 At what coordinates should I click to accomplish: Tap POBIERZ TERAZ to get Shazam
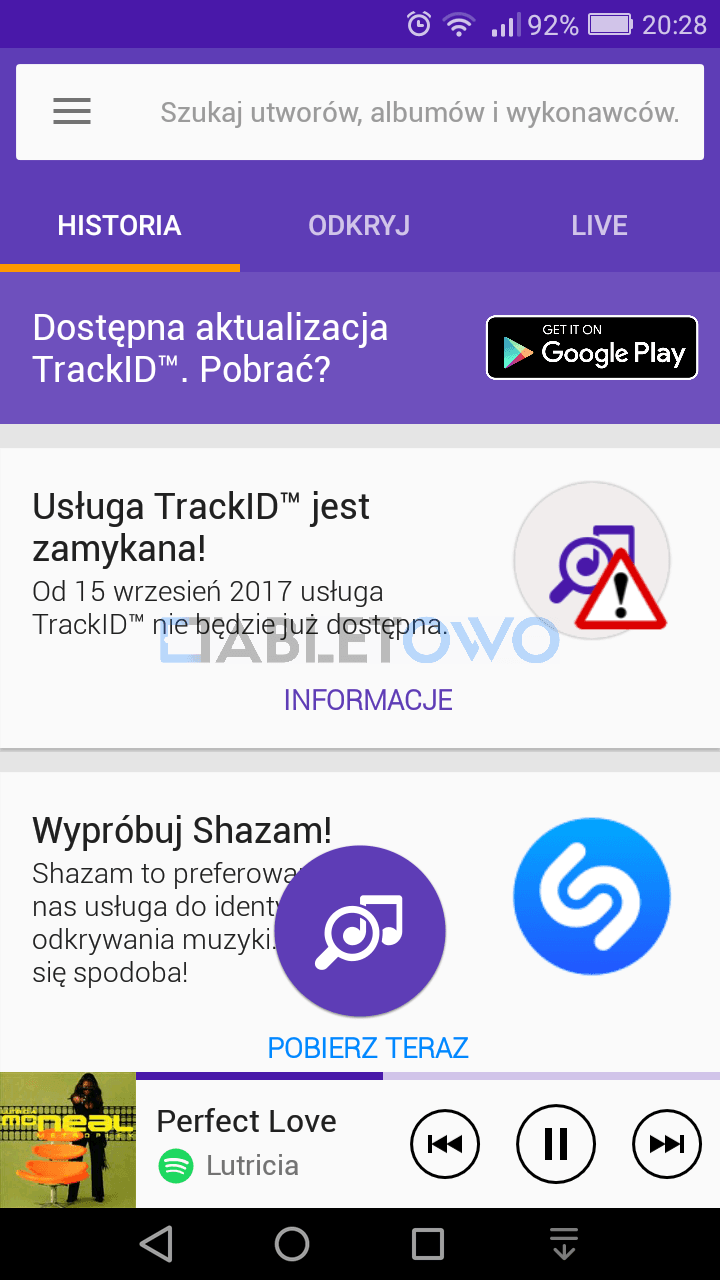(x=368, y=1048)
